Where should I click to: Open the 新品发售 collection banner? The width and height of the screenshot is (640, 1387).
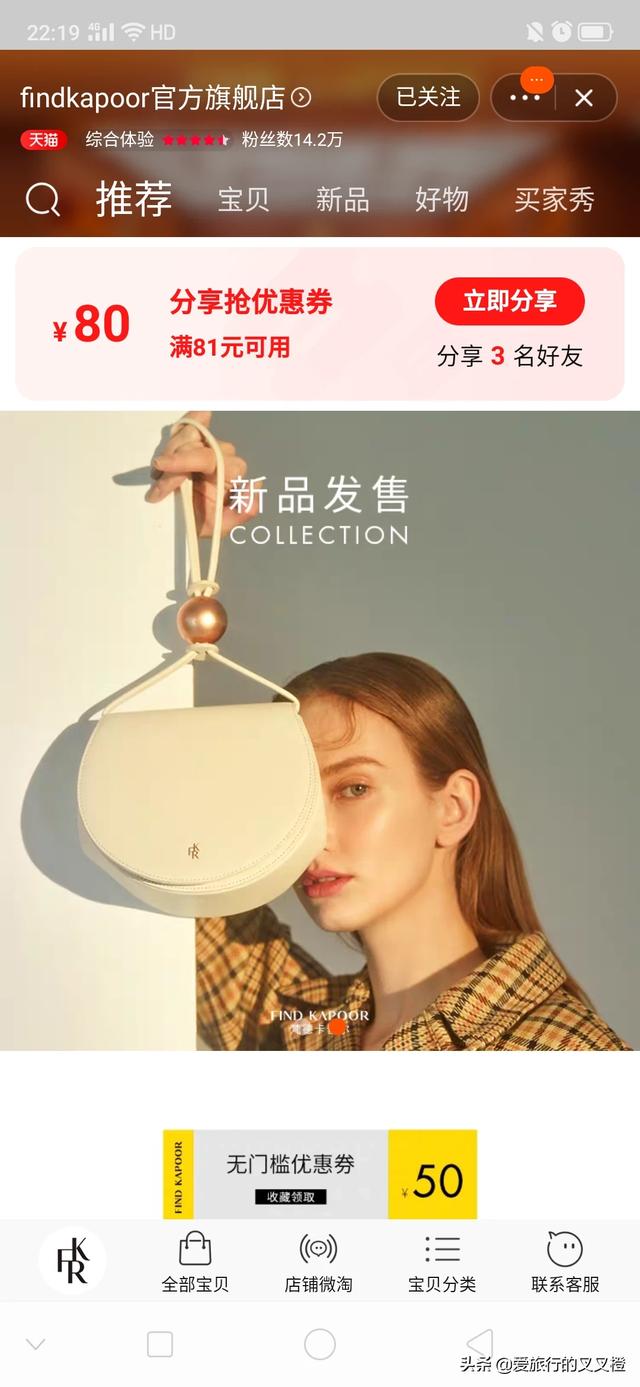[x=319, y=730]
